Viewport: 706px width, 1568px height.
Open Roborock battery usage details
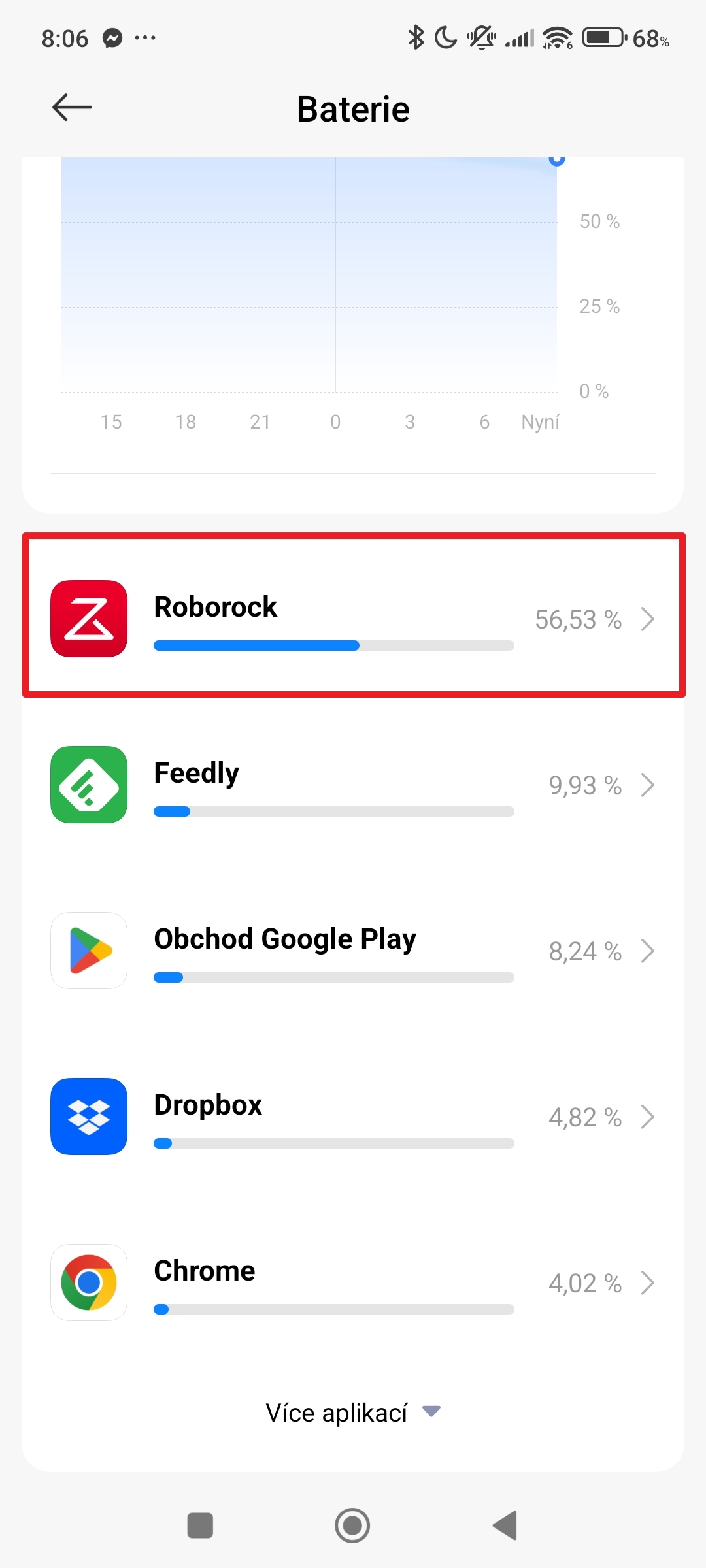[x=353, y=617]
